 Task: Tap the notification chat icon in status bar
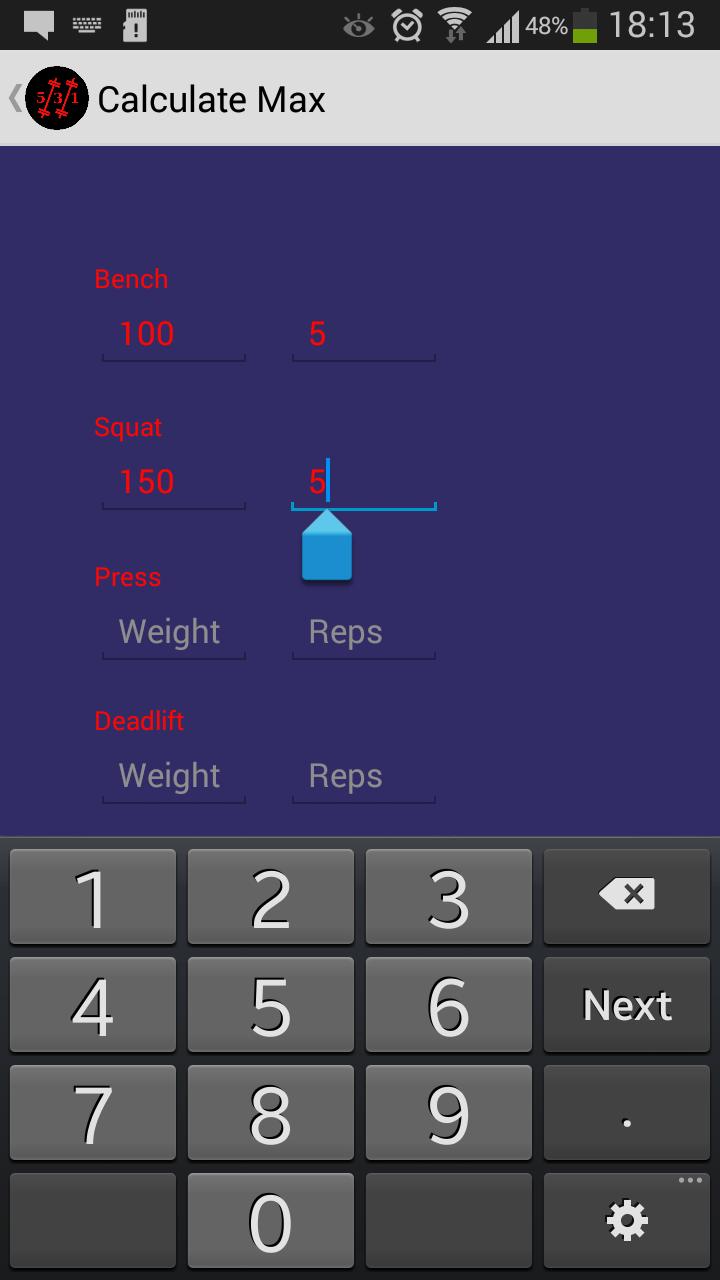pos(38,24)
